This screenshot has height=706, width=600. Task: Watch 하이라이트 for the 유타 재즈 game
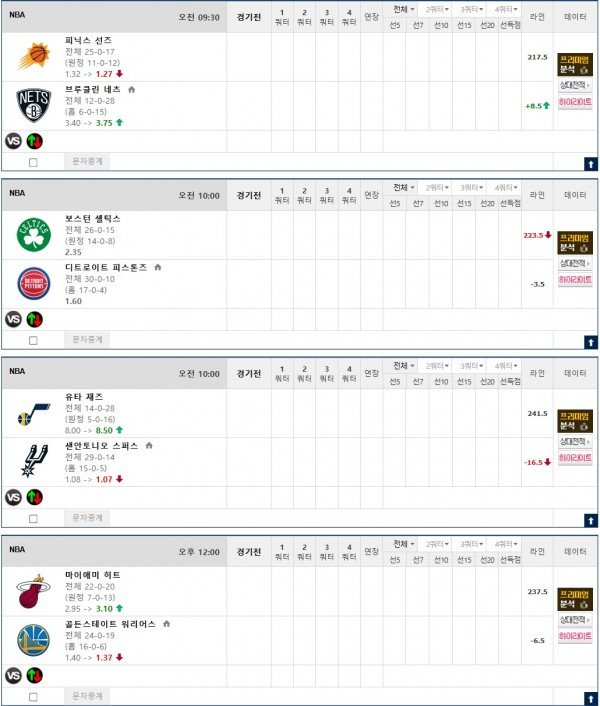coord(575,458)
